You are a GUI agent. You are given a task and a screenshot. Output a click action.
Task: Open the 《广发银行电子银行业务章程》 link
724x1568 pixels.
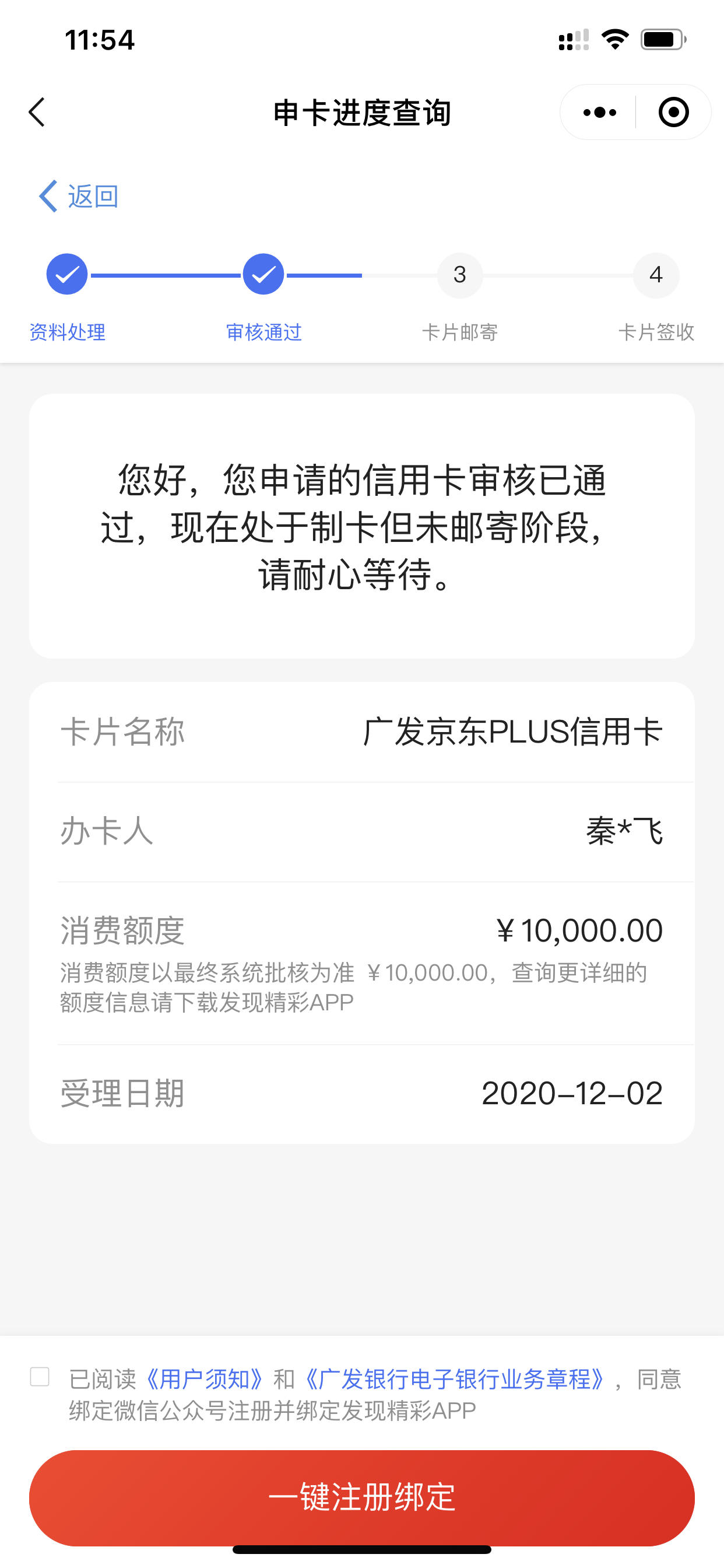(454, 1380)
